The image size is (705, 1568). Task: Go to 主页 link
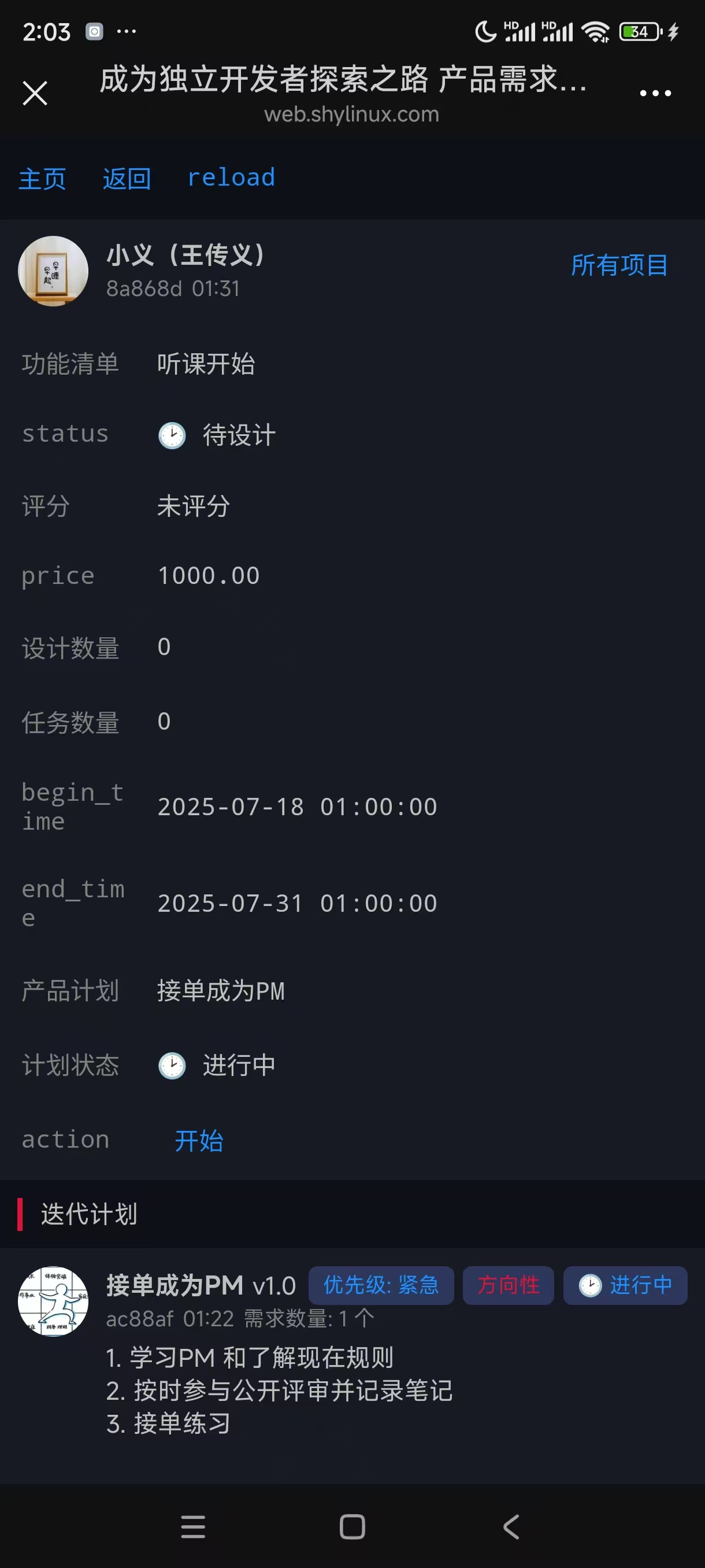[x=42, y=178]
